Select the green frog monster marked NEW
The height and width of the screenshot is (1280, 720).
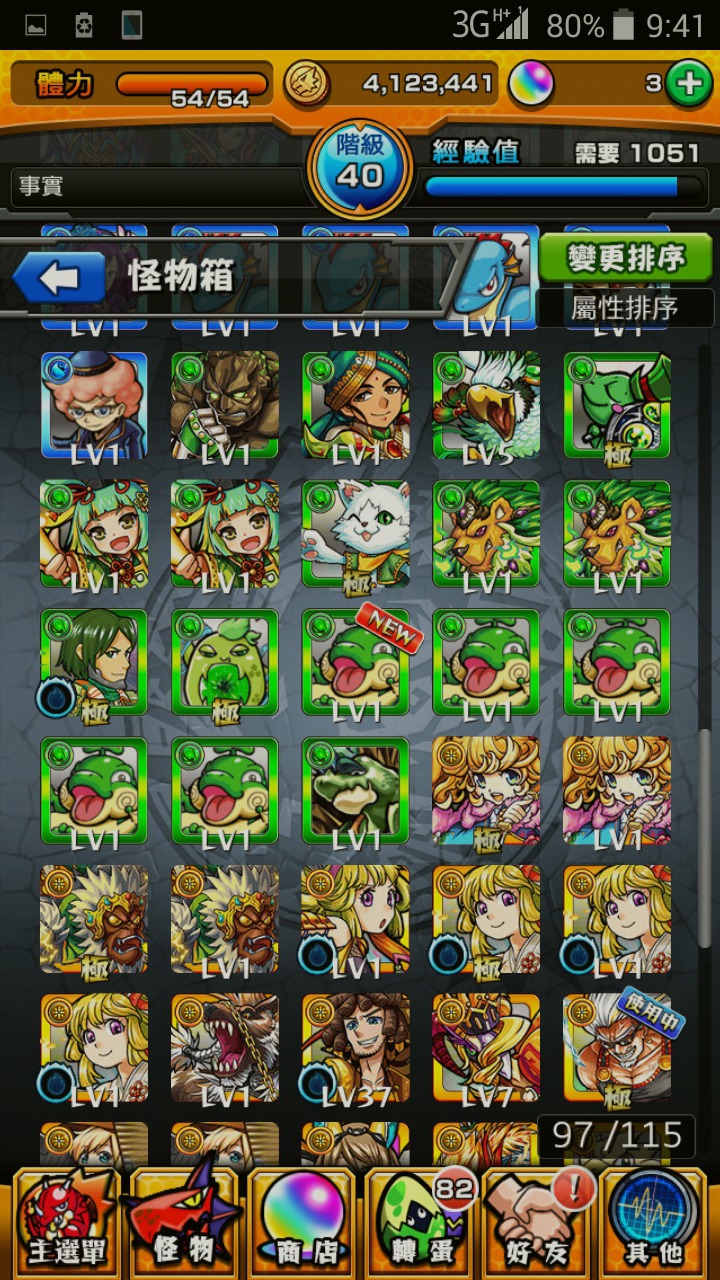(x=355, y=663)
